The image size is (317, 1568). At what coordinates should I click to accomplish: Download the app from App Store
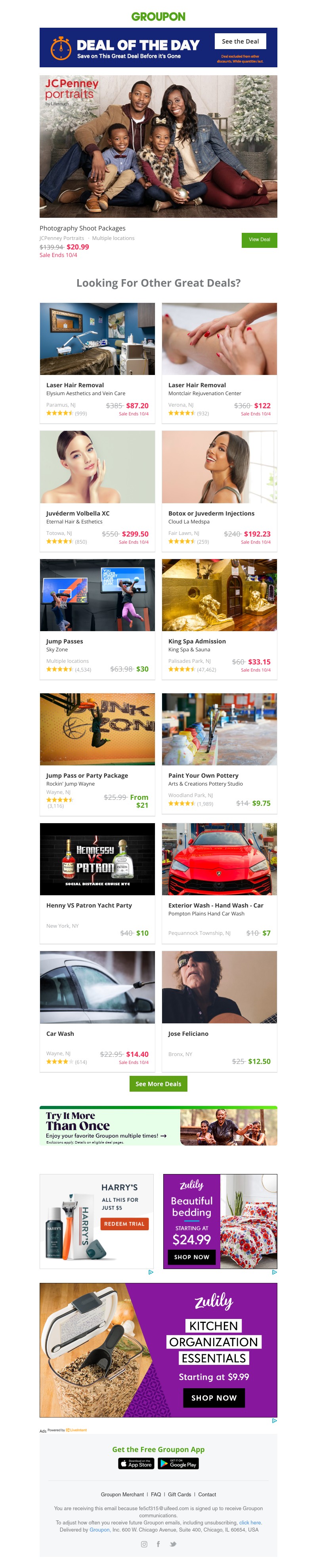point(136,1464)
